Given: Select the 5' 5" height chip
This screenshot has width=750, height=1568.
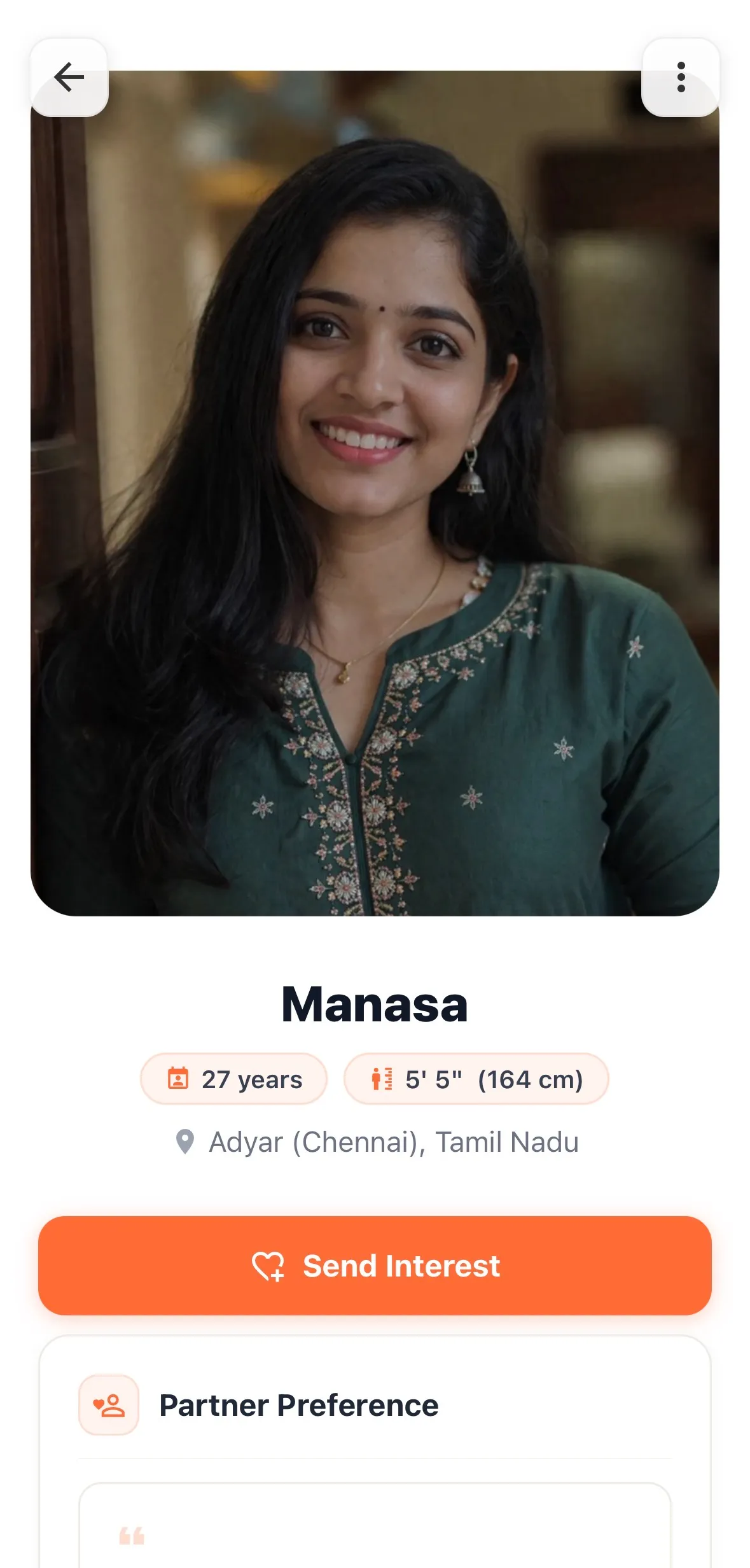Looking at the screenshot, I should click(x=475, y=1078).
